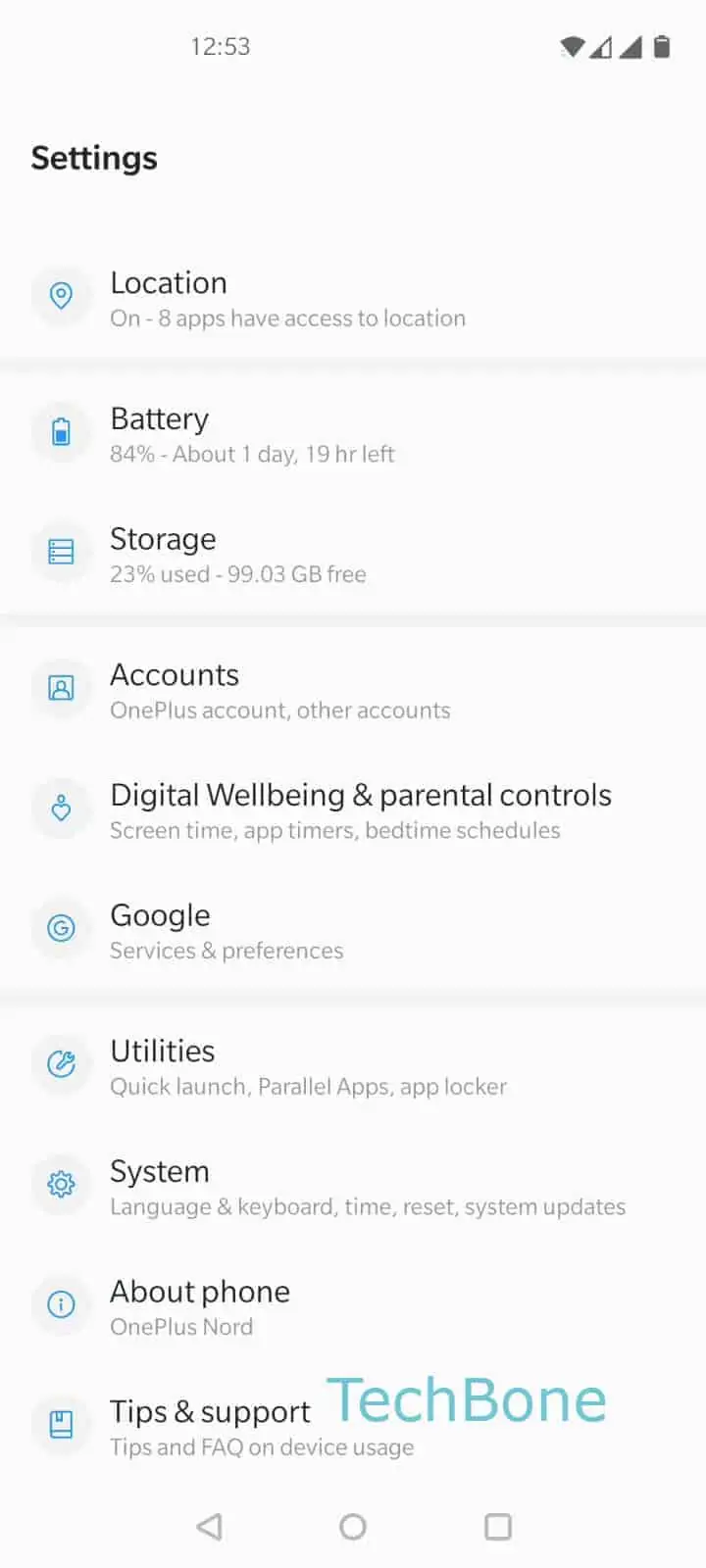Select Google services & preferences
Viewport: 706px width, 1568px height.
pos(353,930)
